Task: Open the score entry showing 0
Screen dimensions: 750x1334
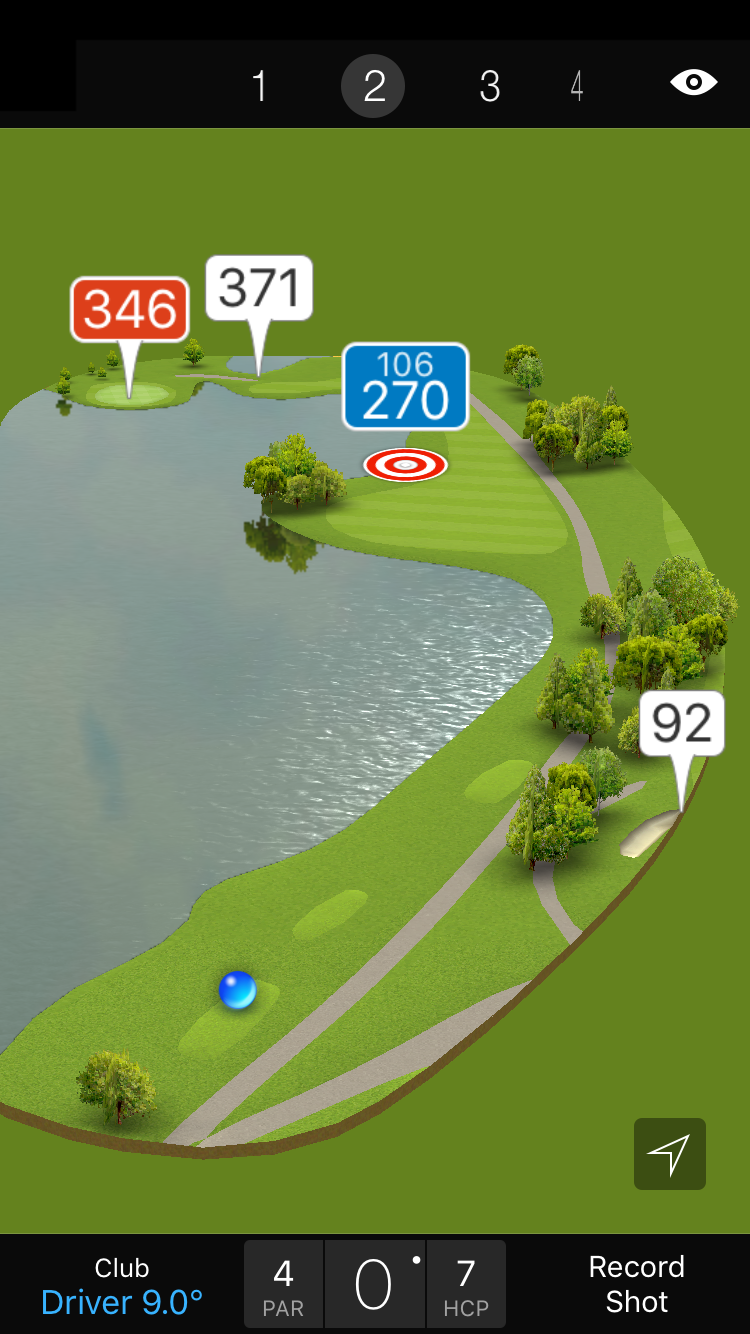Action: (x=374, y=1285)
